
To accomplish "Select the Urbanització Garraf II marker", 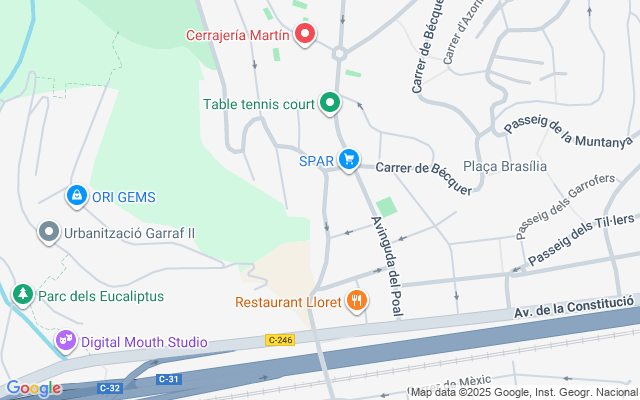I will [49, 233].
